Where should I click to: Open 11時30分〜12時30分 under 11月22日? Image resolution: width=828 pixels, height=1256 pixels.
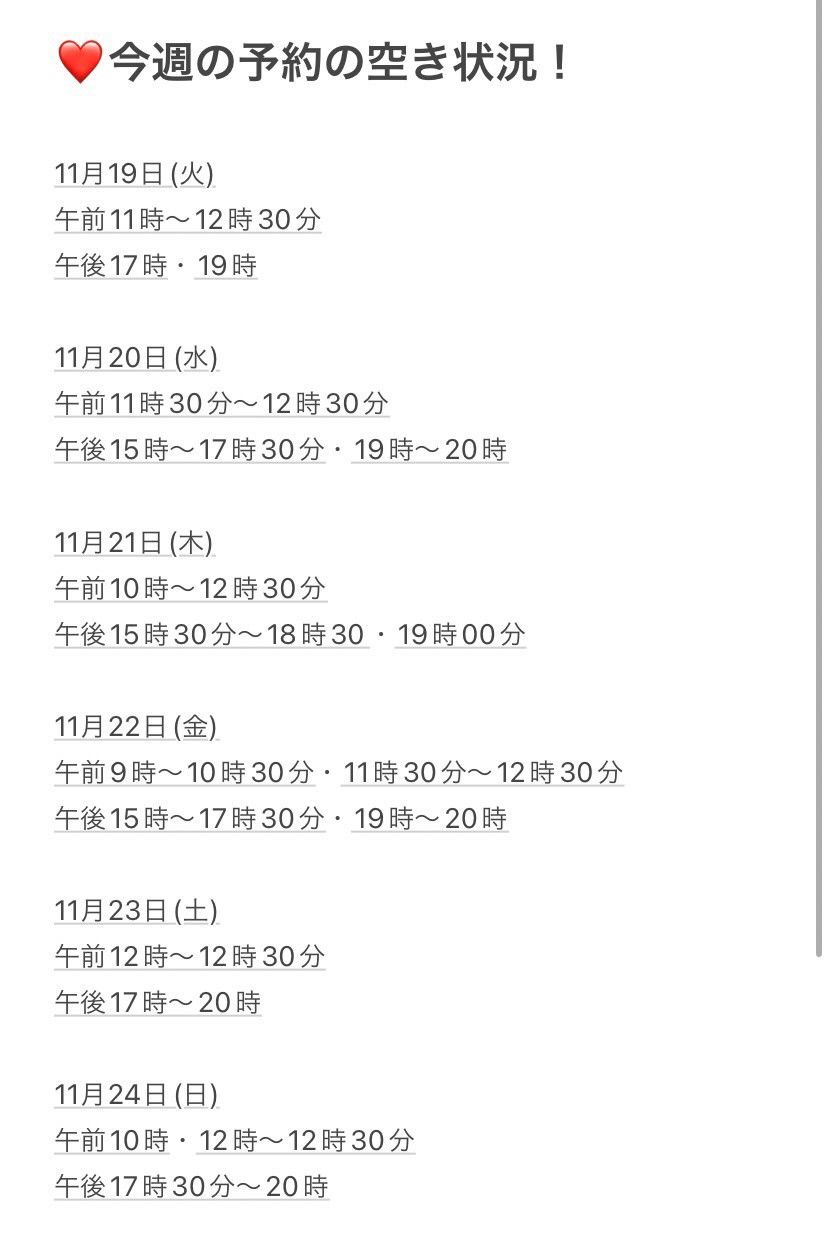tap(482, 773)
